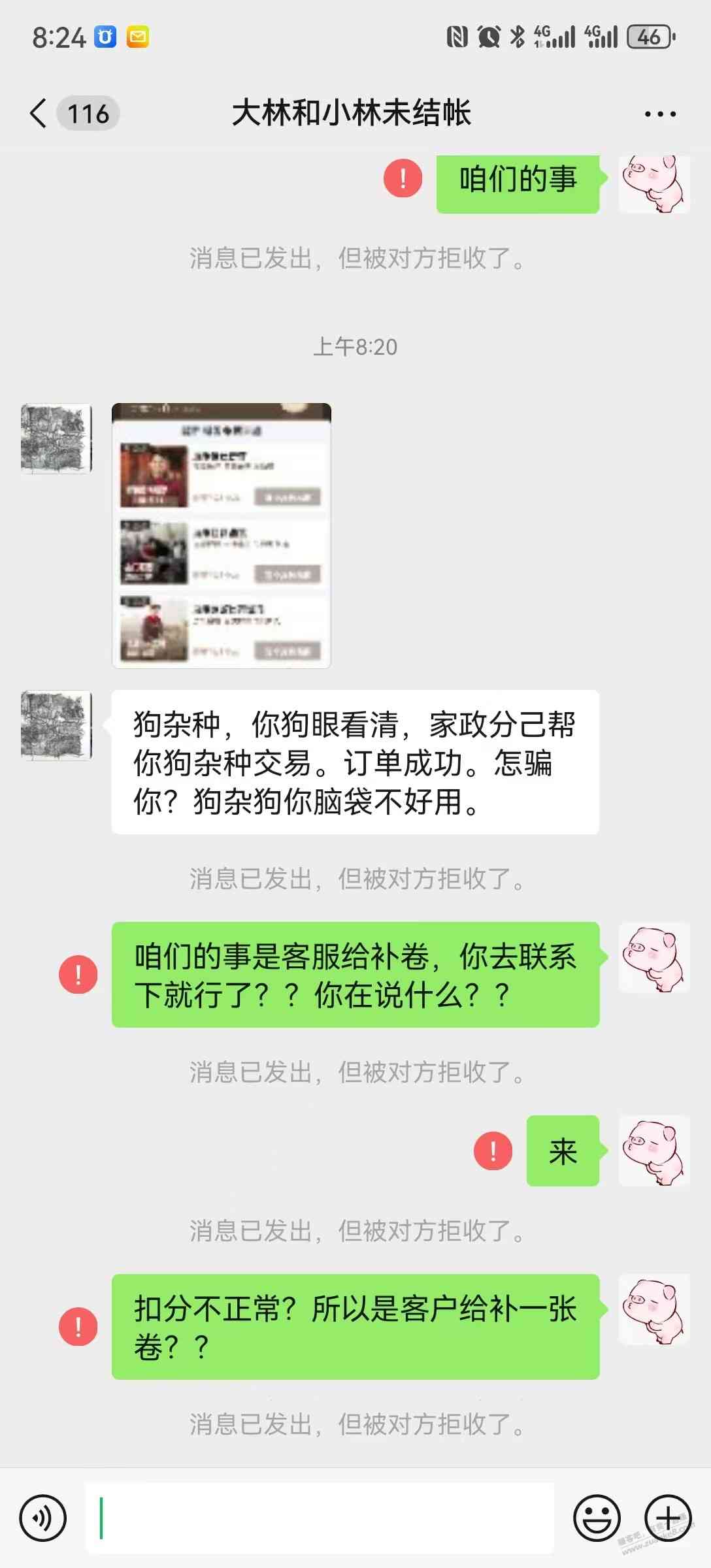This screenshot has height=1568, width=711.
Task: Open the plus attachments menu
Action: pyautogui.click(x=667, y=1518)
